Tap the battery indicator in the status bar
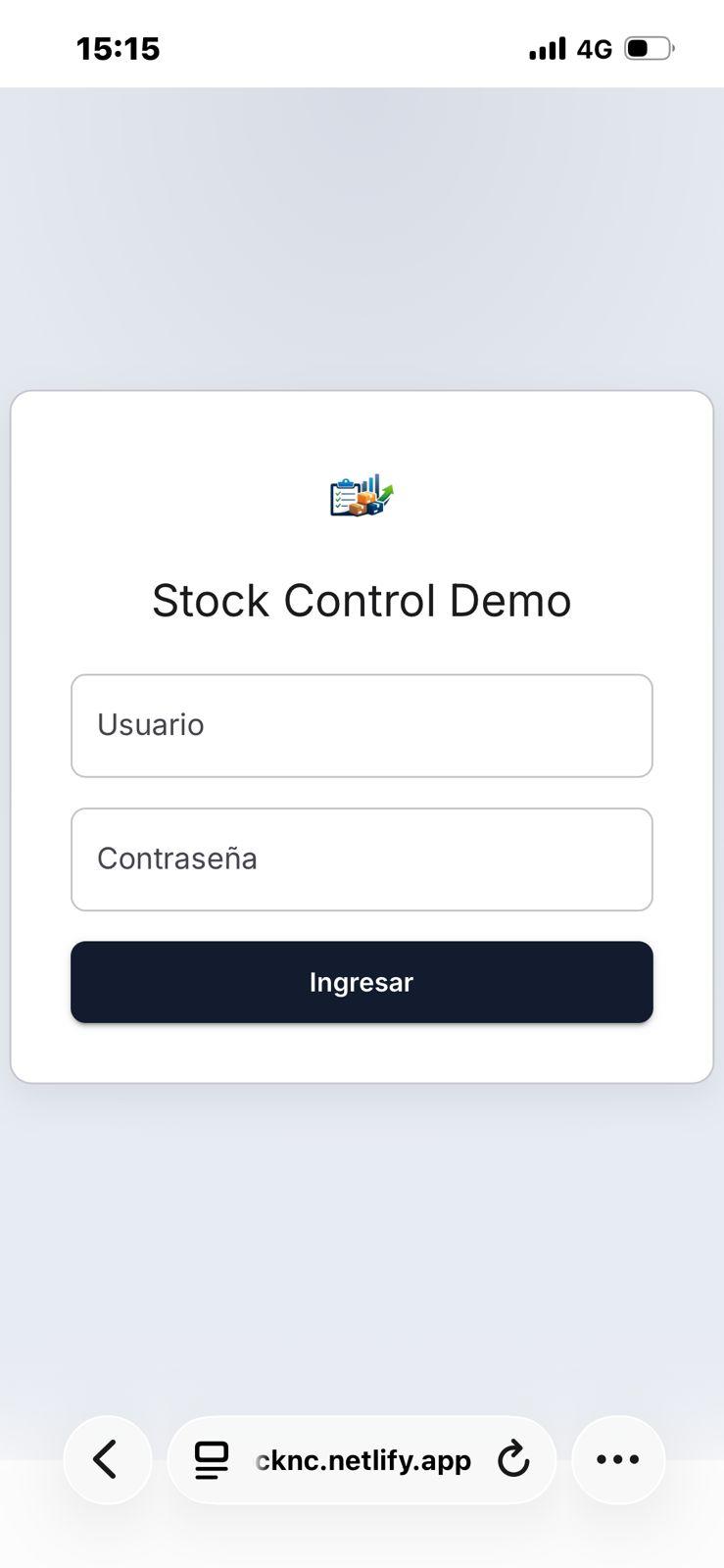This screenshot has height=1568, width=724. coord(646,47)
